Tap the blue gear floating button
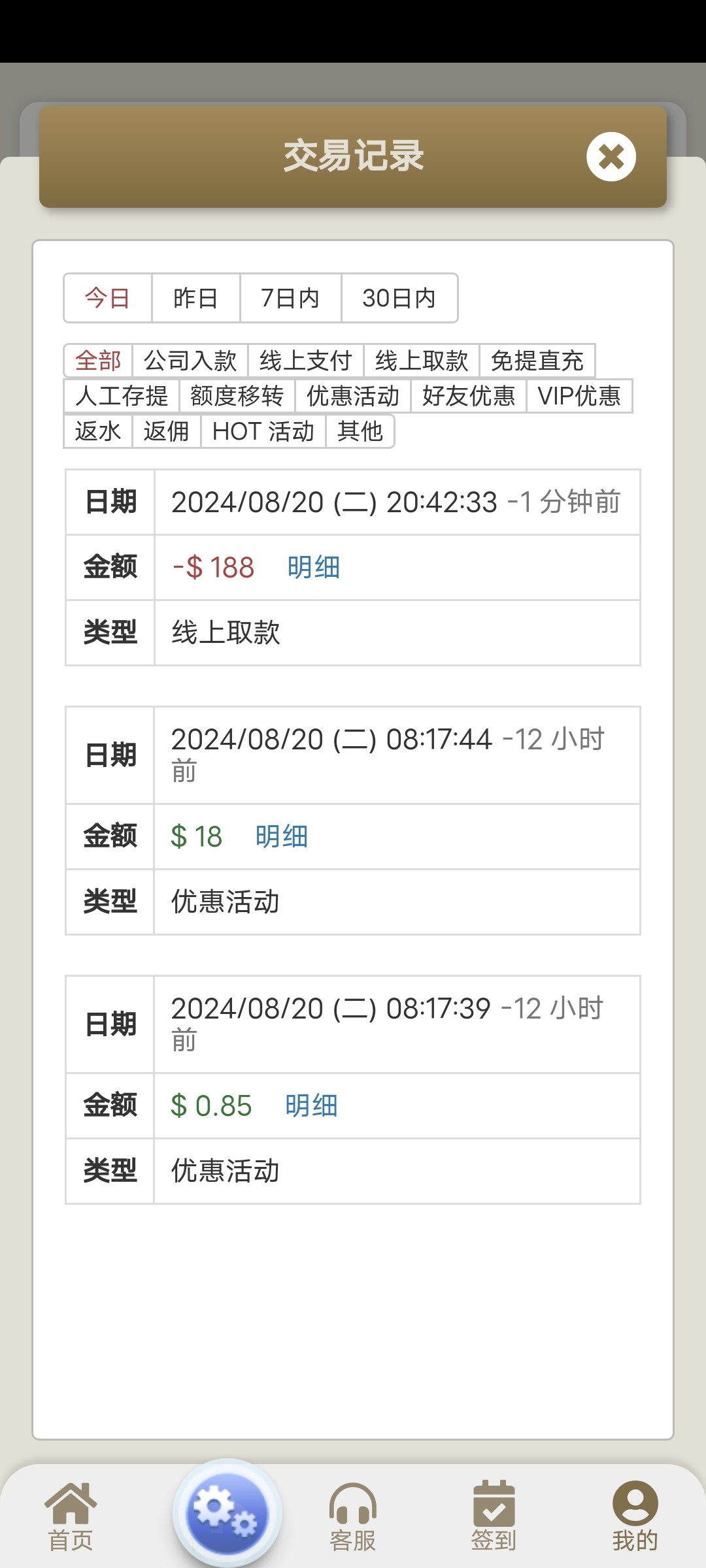This screenshot has width=706, height=1568. coord(227,1512)
